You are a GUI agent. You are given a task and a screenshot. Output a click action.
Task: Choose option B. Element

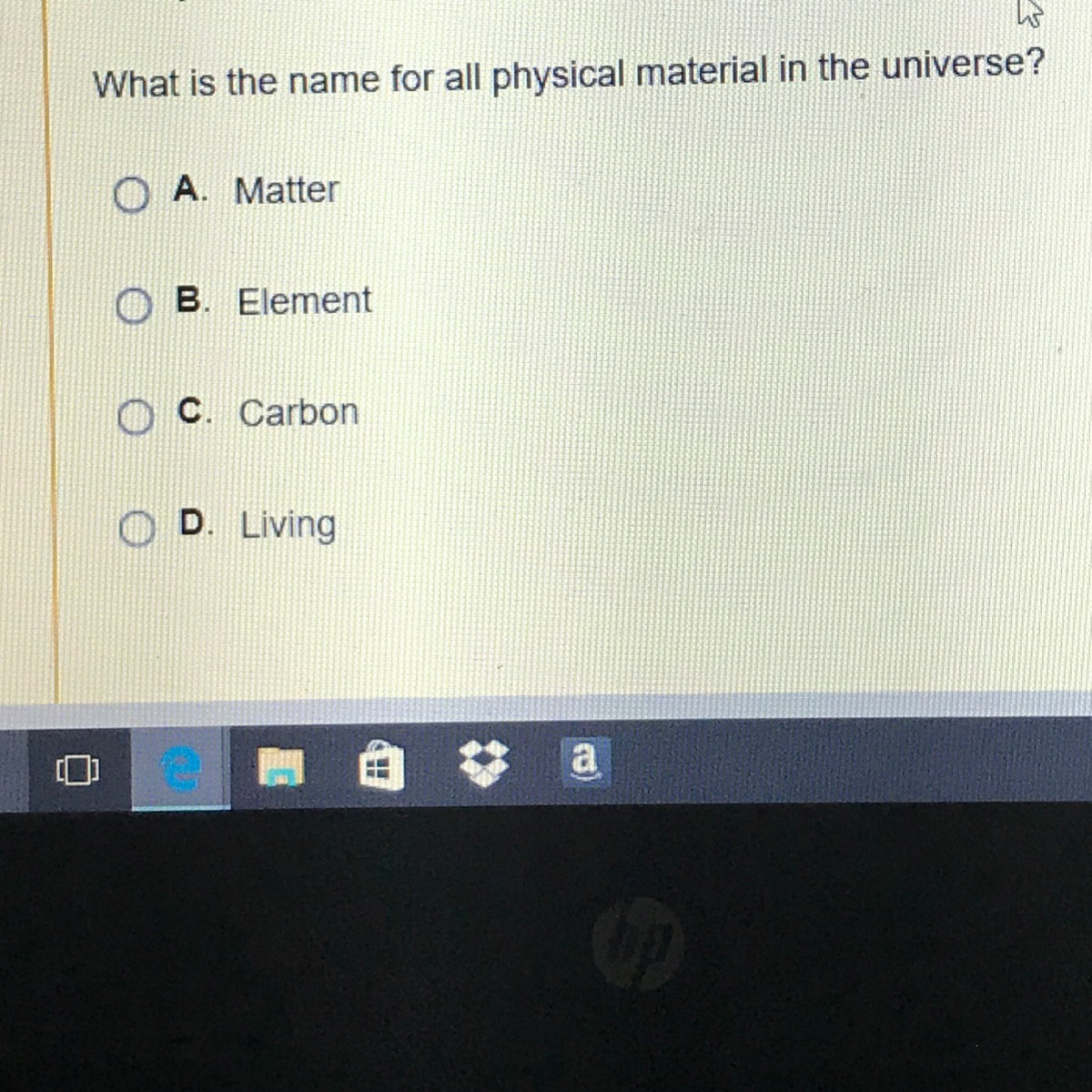[x=133, y=307]
